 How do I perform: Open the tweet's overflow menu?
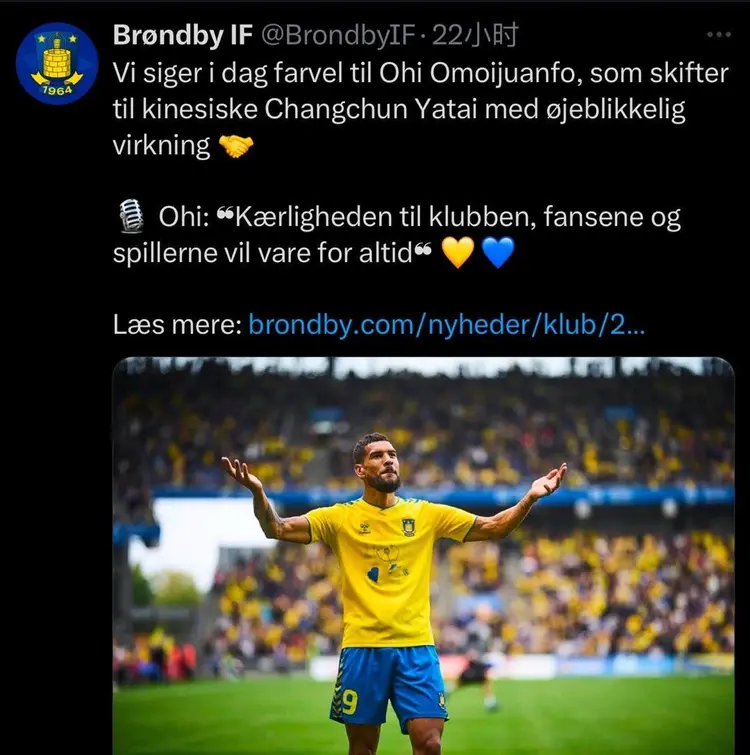click(718, 36)
